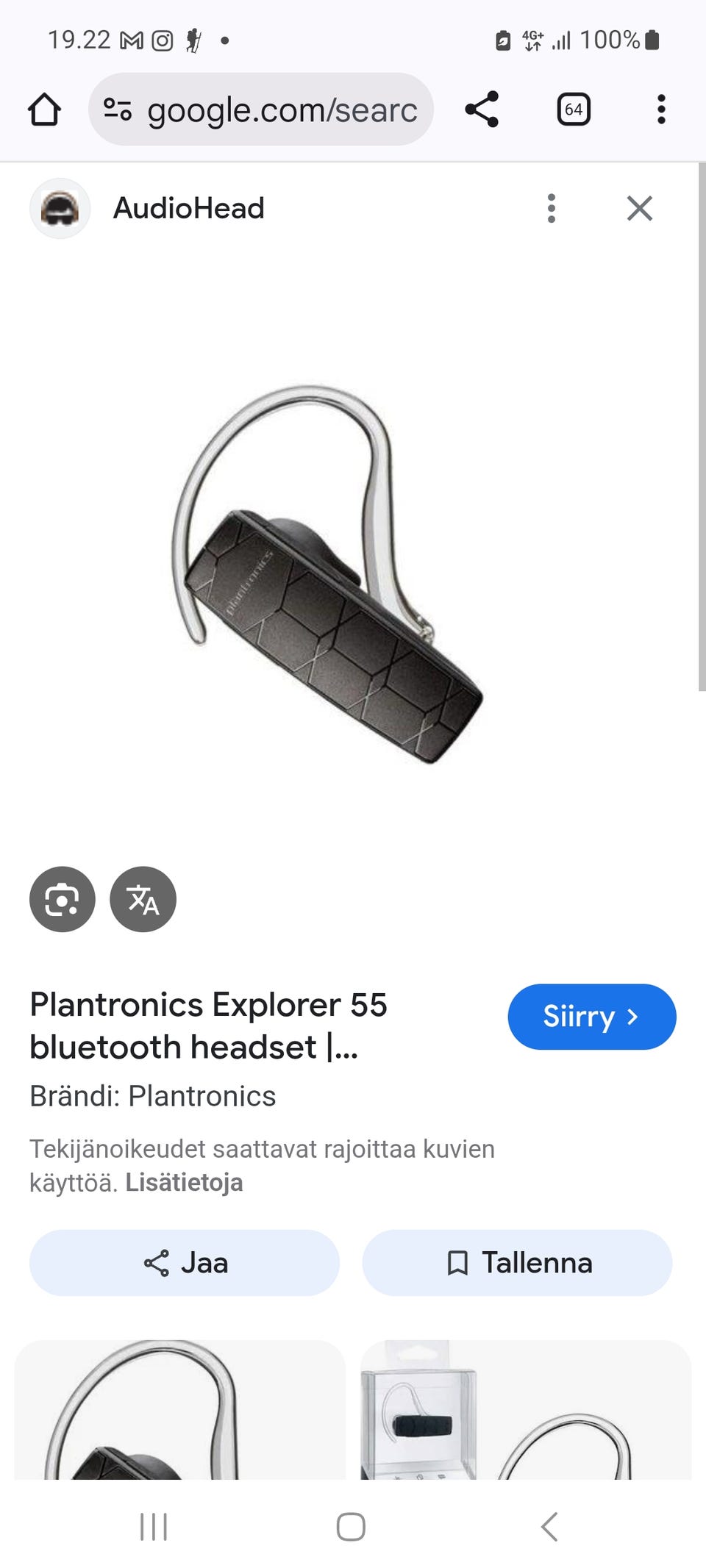Share the image via the Jaa button

pos(185,1263)
